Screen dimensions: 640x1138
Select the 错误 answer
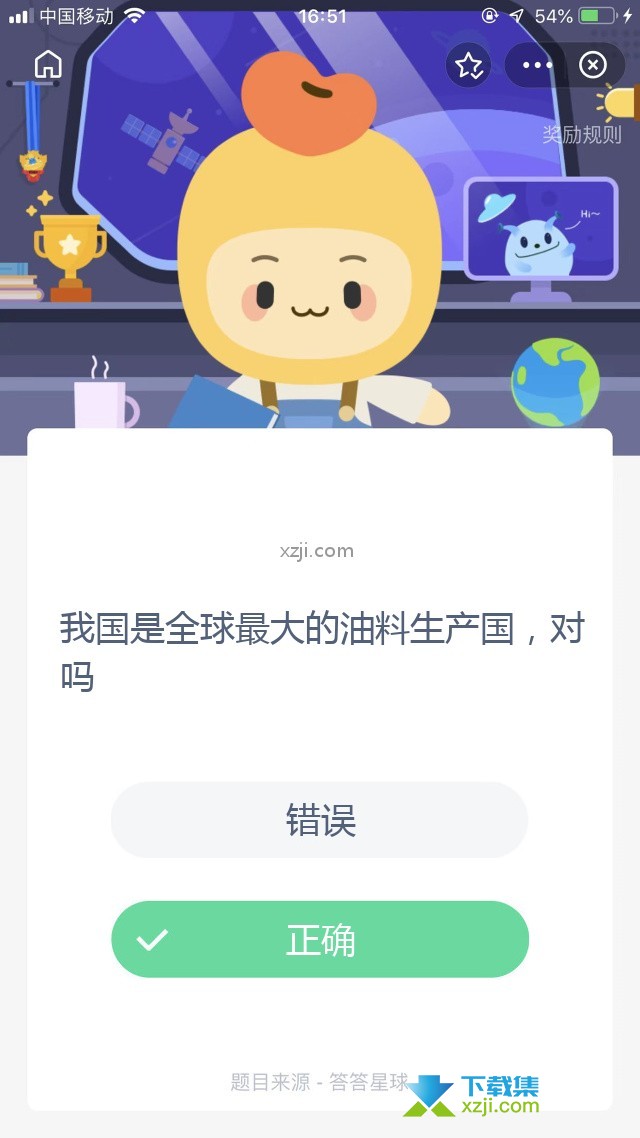pyautogui.click(x=320, y=820)
